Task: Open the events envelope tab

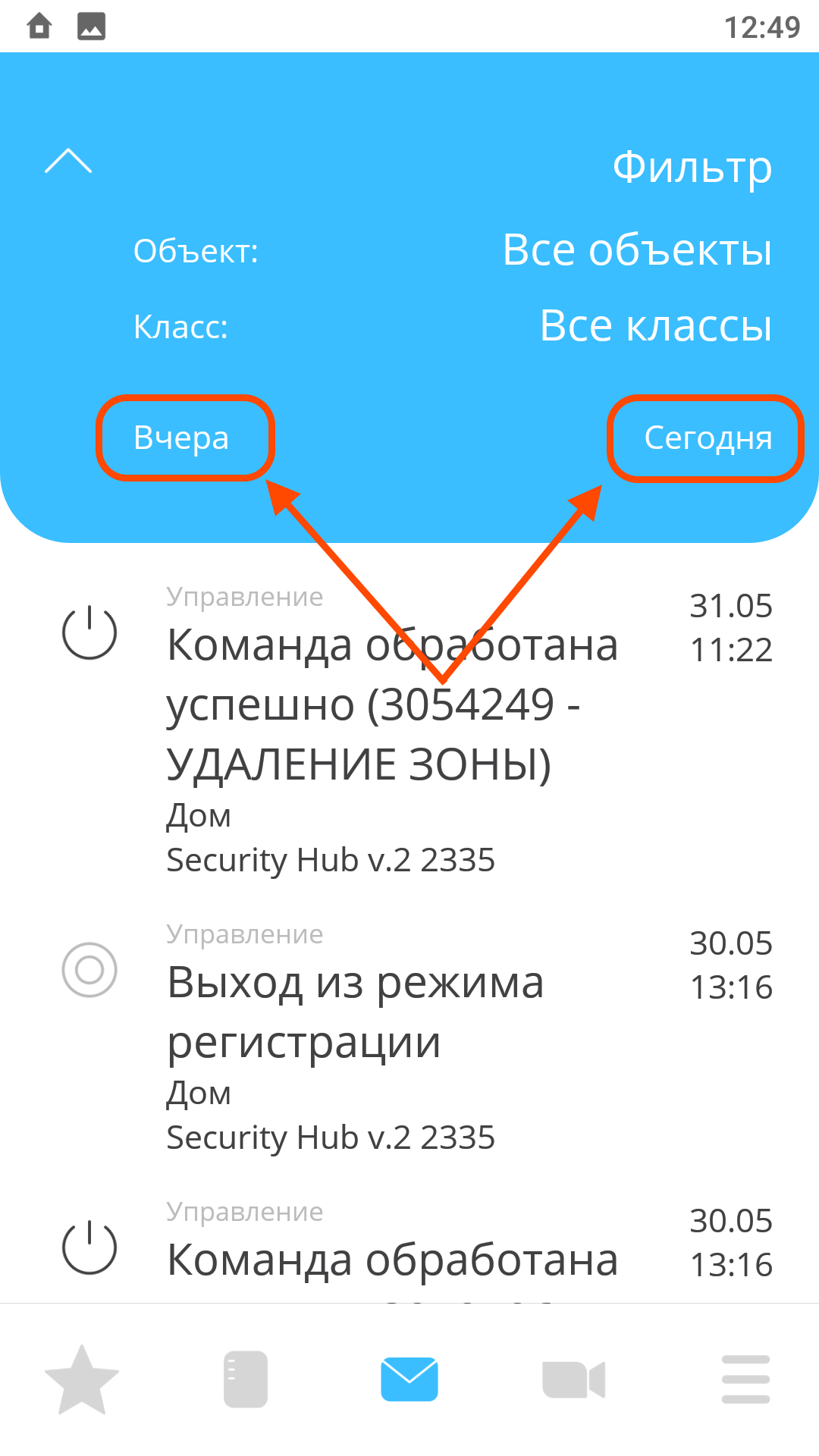Action: click(x=409, y=1379)
